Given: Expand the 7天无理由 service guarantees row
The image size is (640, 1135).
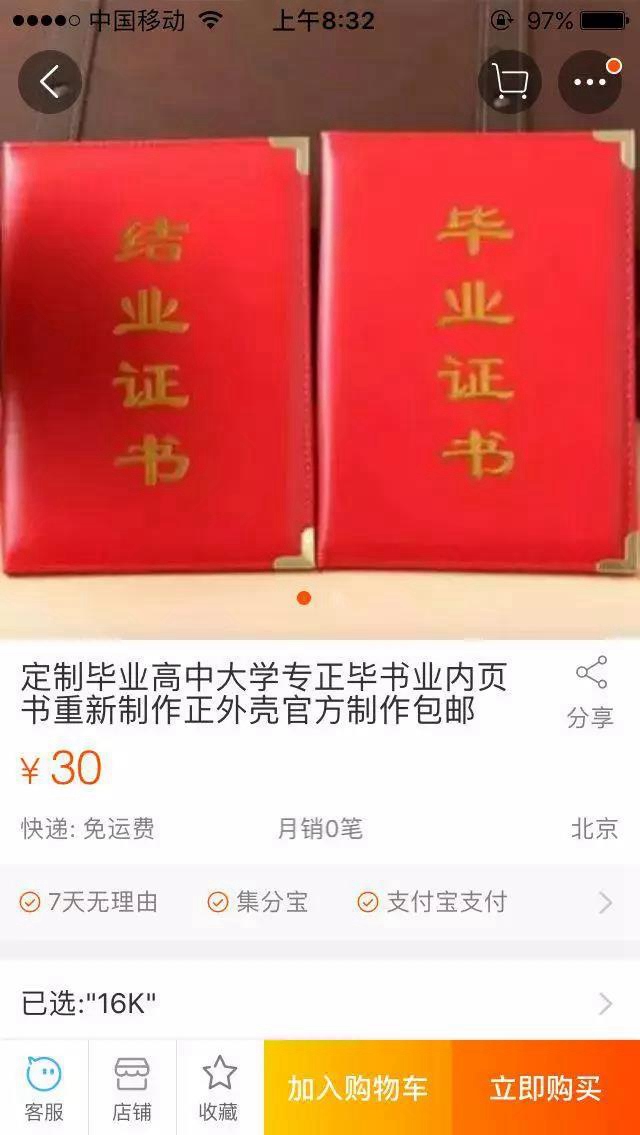Looking at the screenshot, I should (x=320, y=902).
